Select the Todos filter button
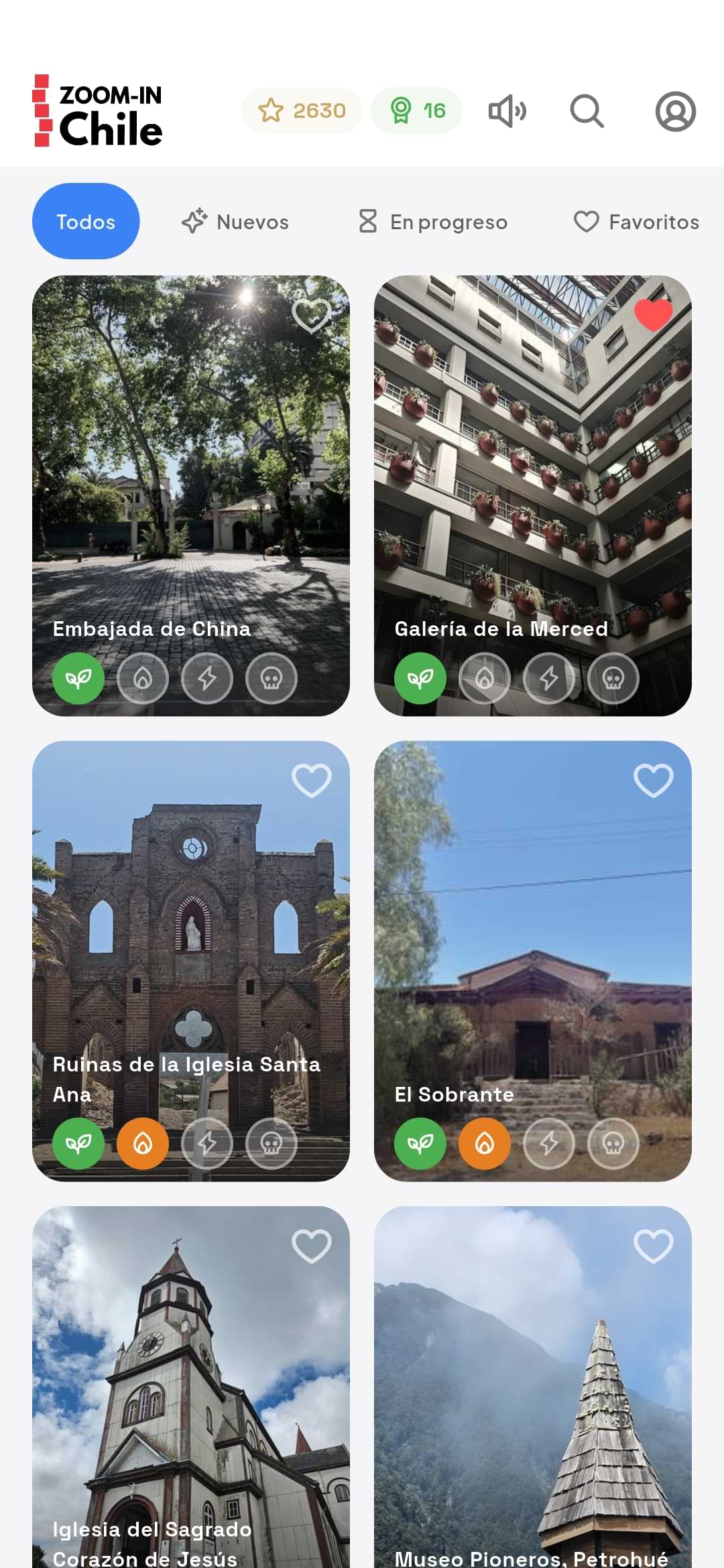This screenshot has height=1568, width=724. tap(86, 221)
